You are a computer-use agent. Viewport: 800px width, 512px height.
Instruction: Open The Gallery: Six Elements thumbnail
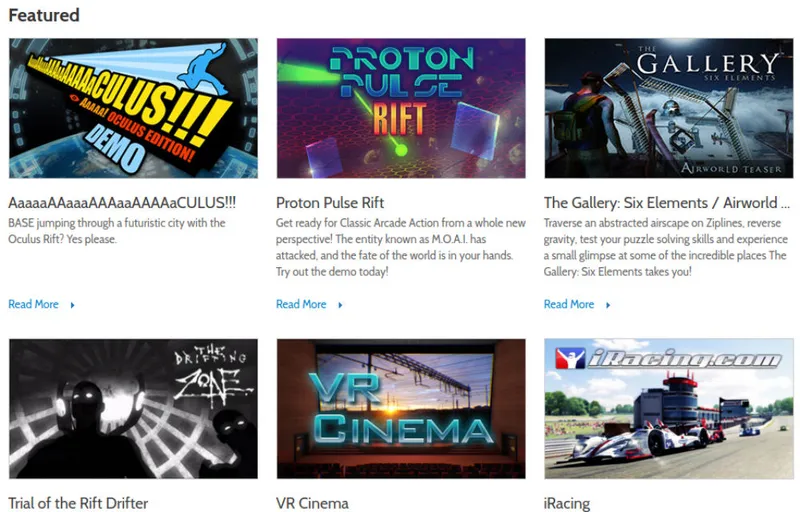tap(668, 108)
